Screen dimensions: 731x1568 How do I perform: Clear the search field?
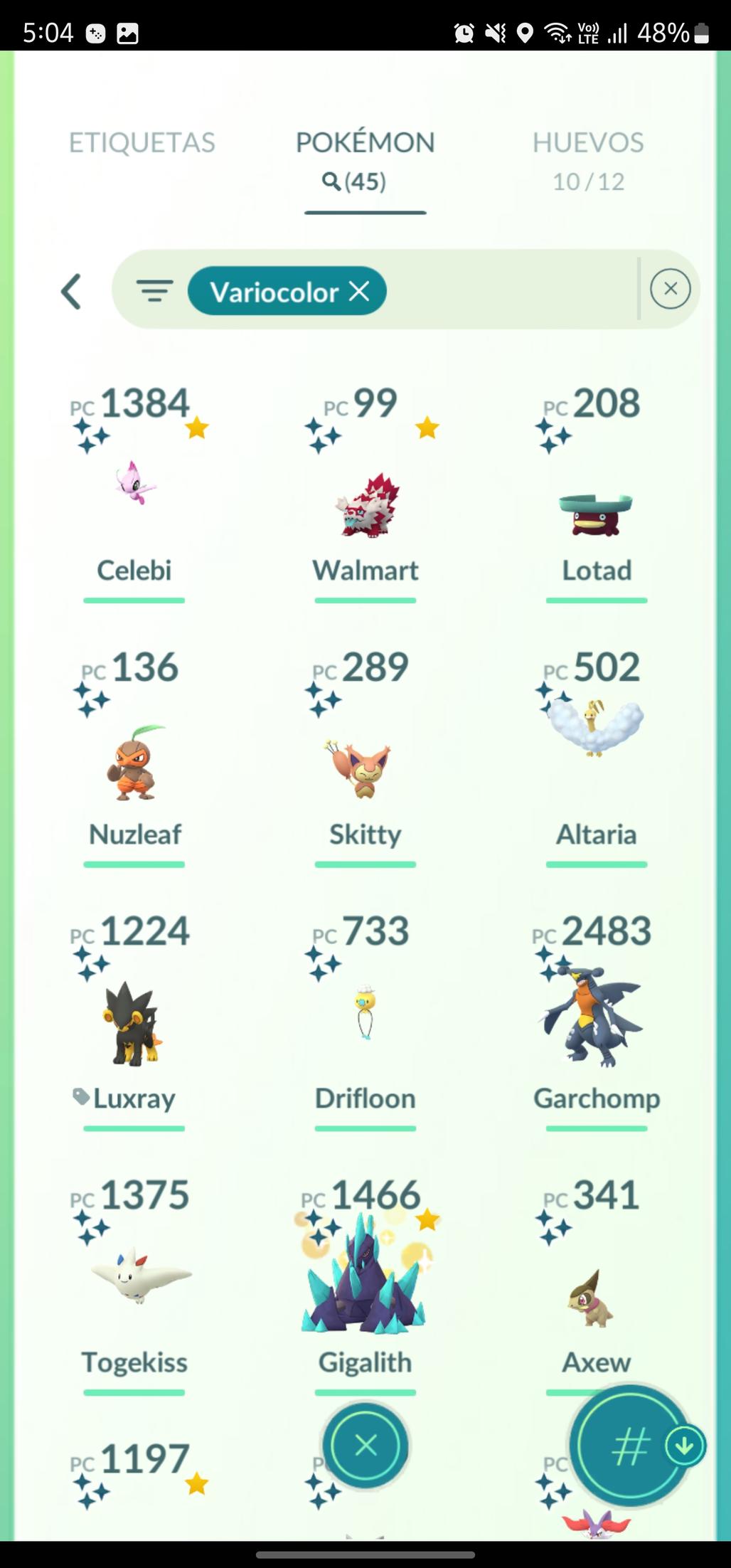pyautogui.click(x=670, y=289)
